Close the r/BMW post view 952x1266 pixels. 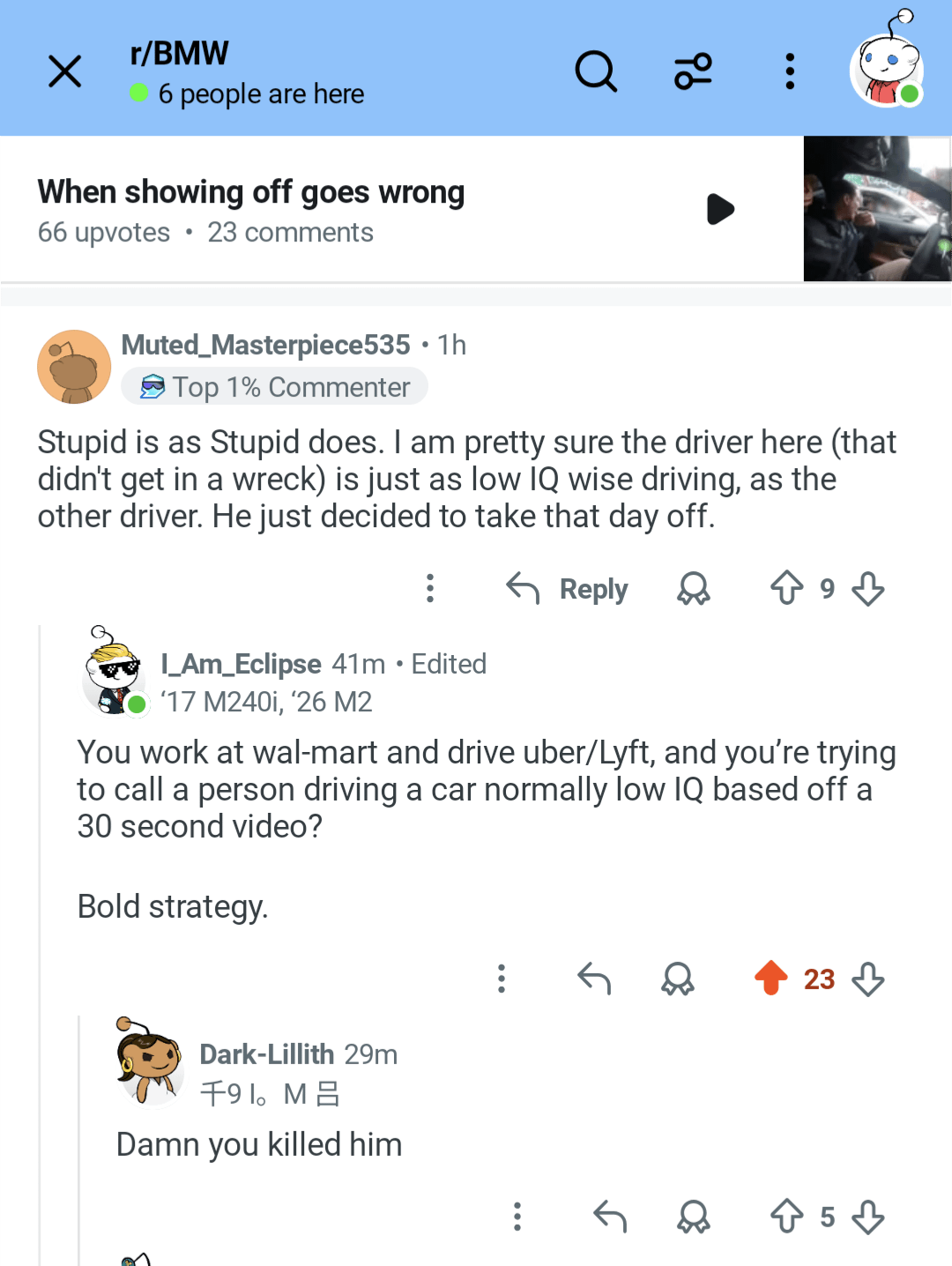point(64,71)
